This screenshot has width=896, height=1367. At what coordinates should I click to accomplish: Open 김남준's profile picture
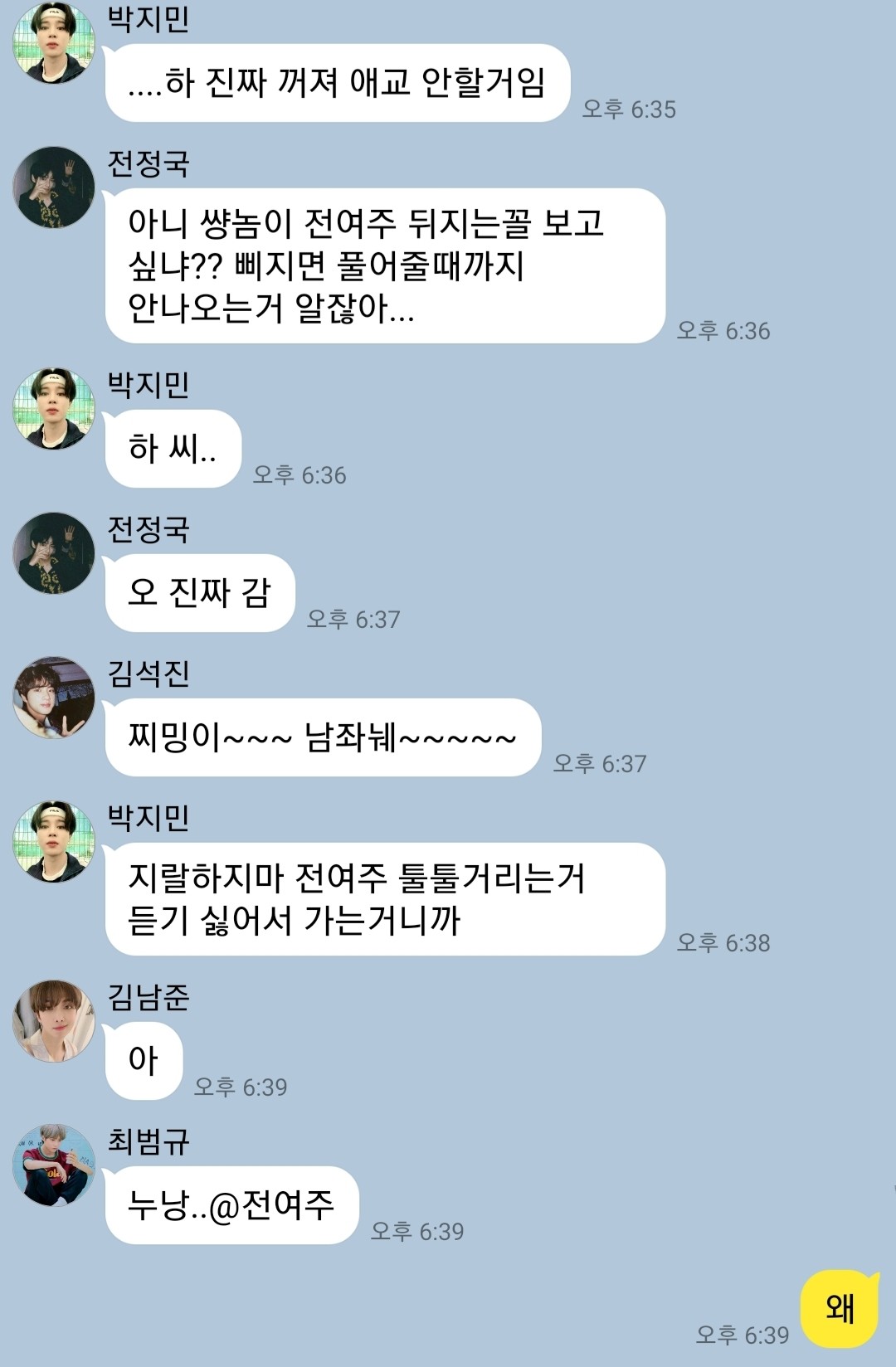point(54,1021)
